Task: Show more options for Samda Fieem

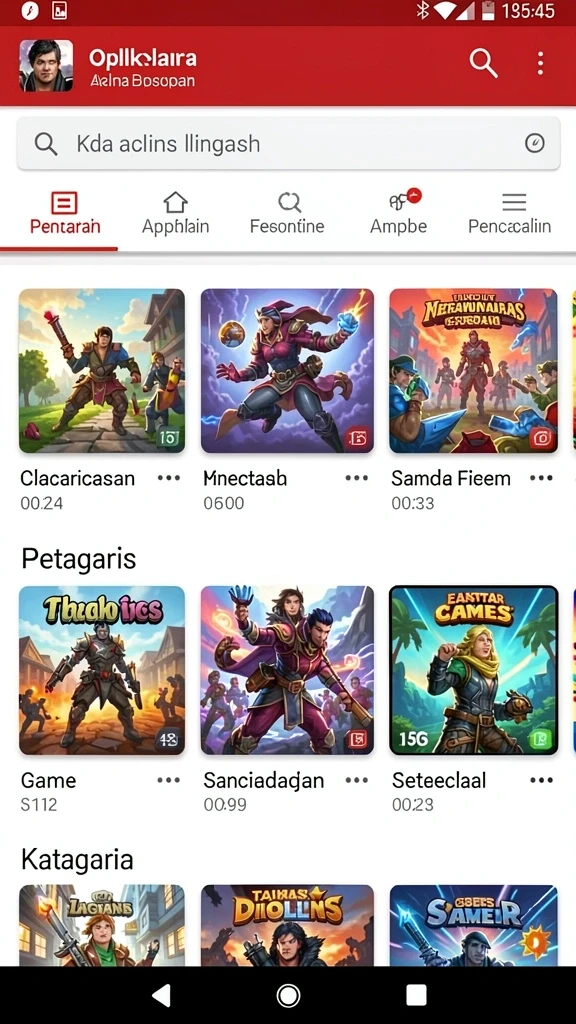Action: pos(541,478)
